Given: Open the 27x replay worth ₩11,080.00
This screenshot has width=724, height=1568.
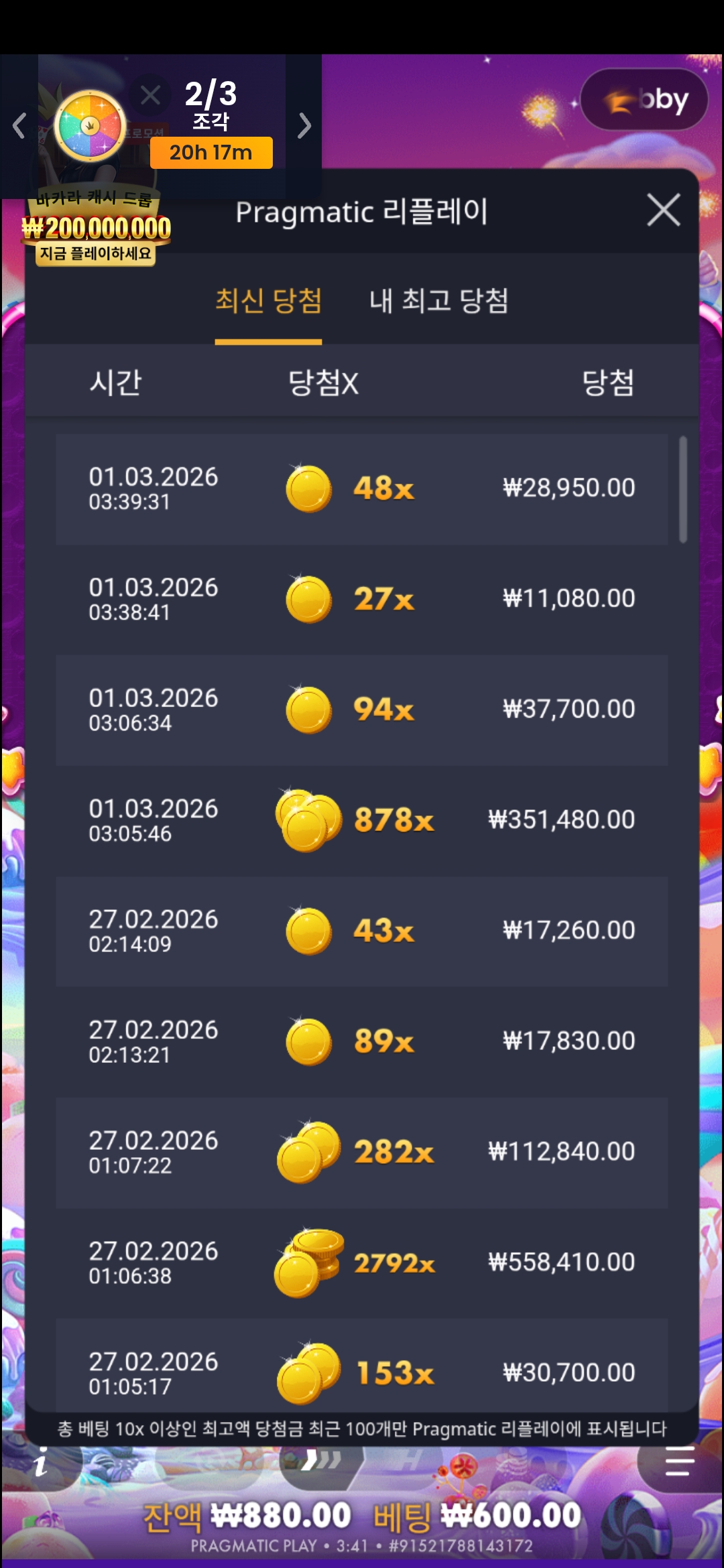Looking at the screenshot, I should [361, 599].
